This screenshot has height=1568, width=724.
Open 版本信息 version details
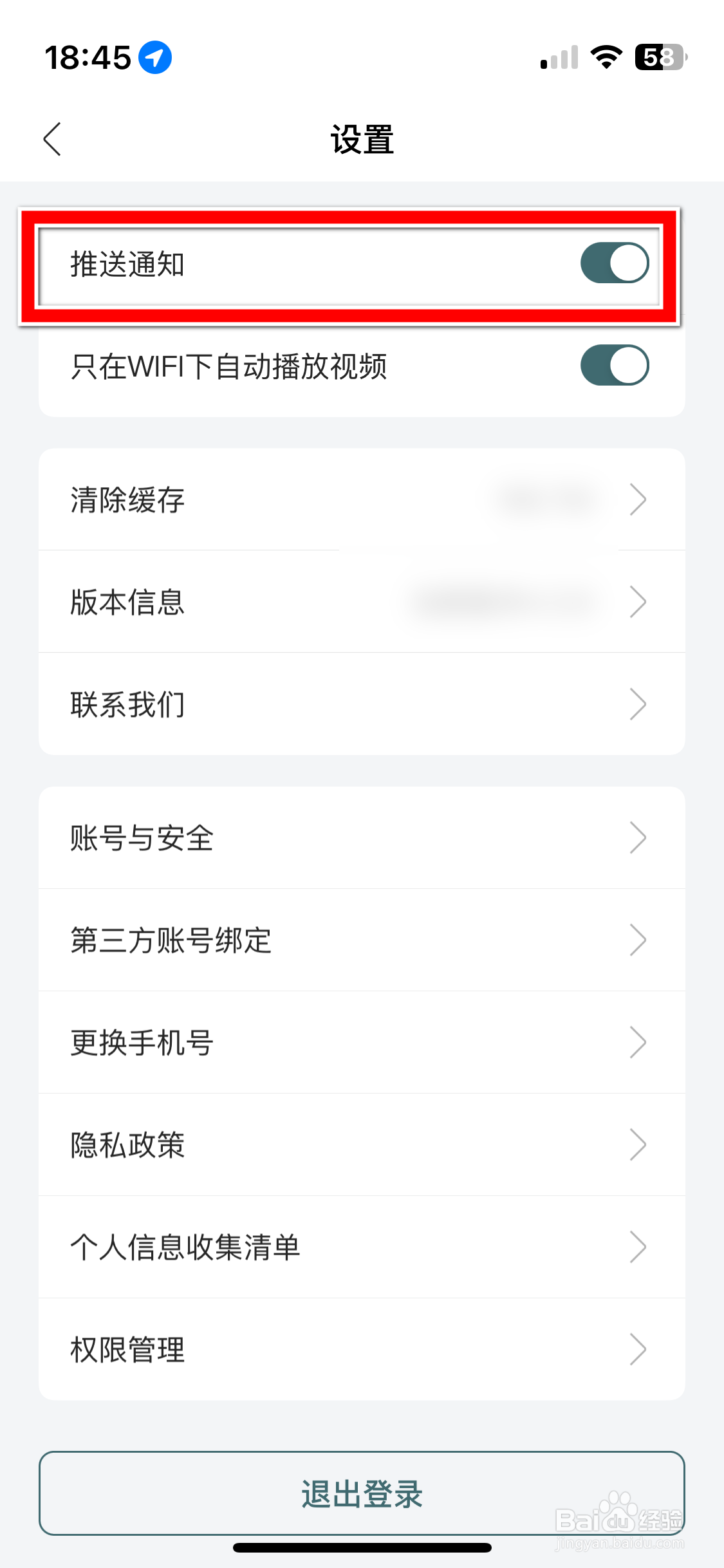(362, 601)
